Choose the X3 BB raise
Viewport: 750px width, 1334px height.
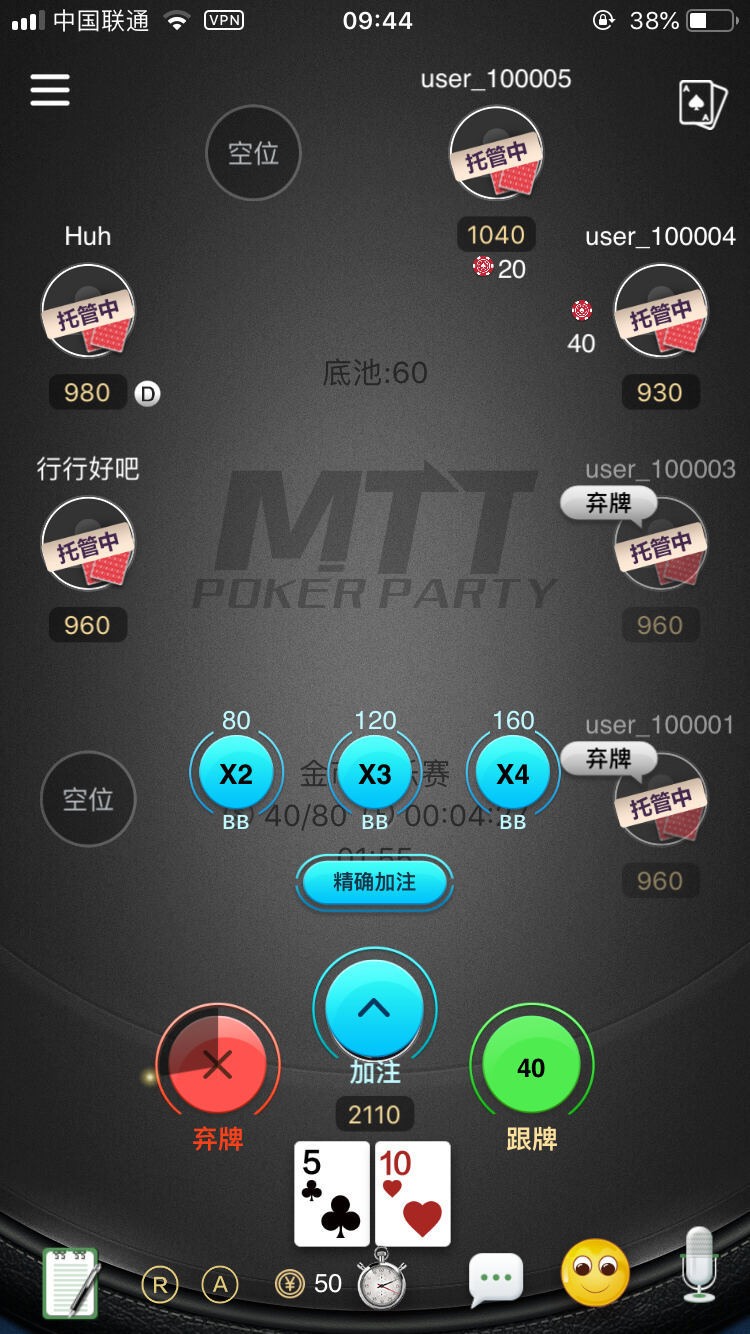click(375, 774)
